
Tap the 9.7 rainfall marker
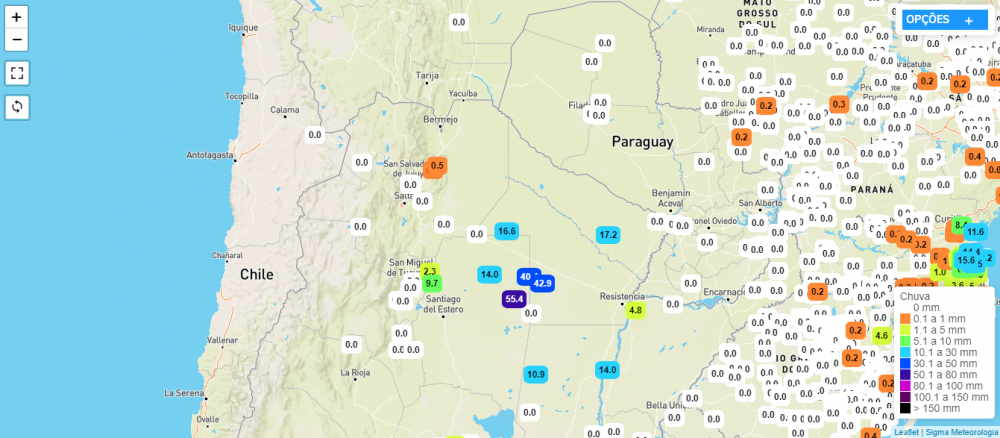pos(432,284)
